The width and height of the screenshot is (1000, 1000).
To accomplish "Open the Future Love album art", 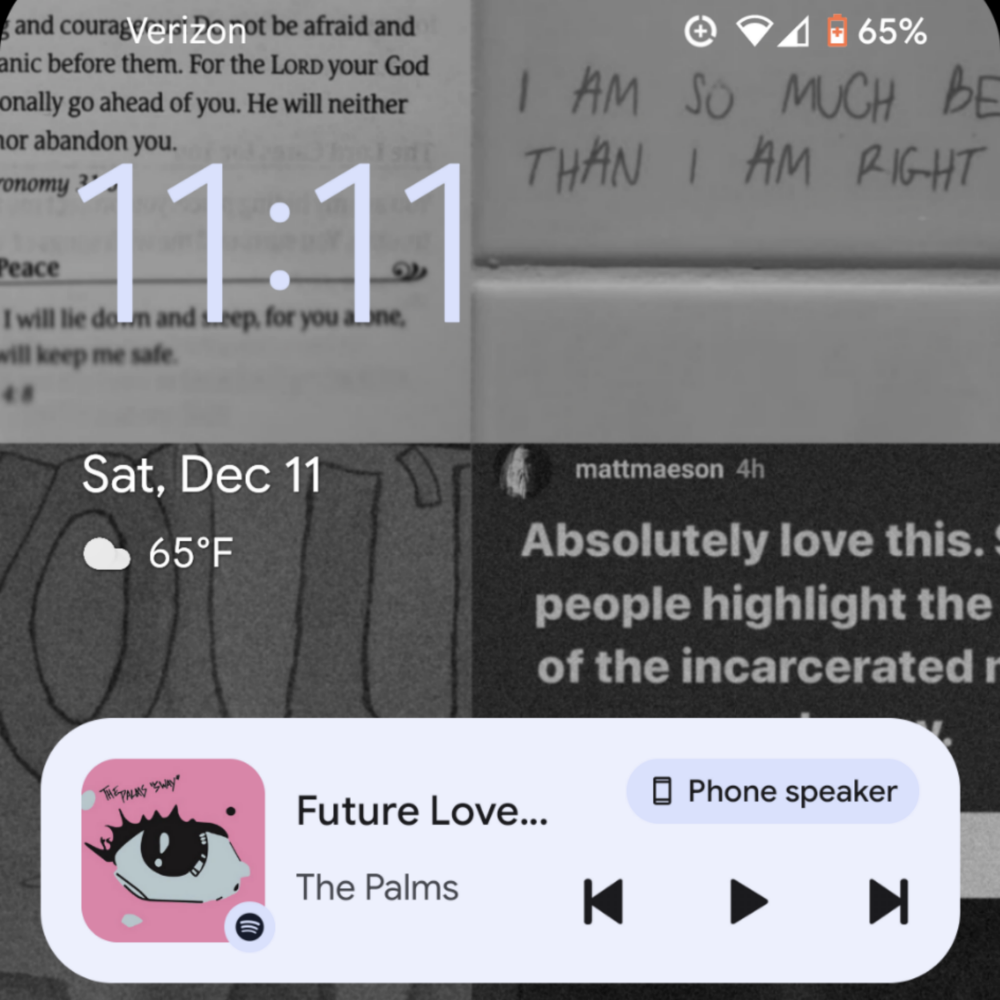I will point(172,850).
